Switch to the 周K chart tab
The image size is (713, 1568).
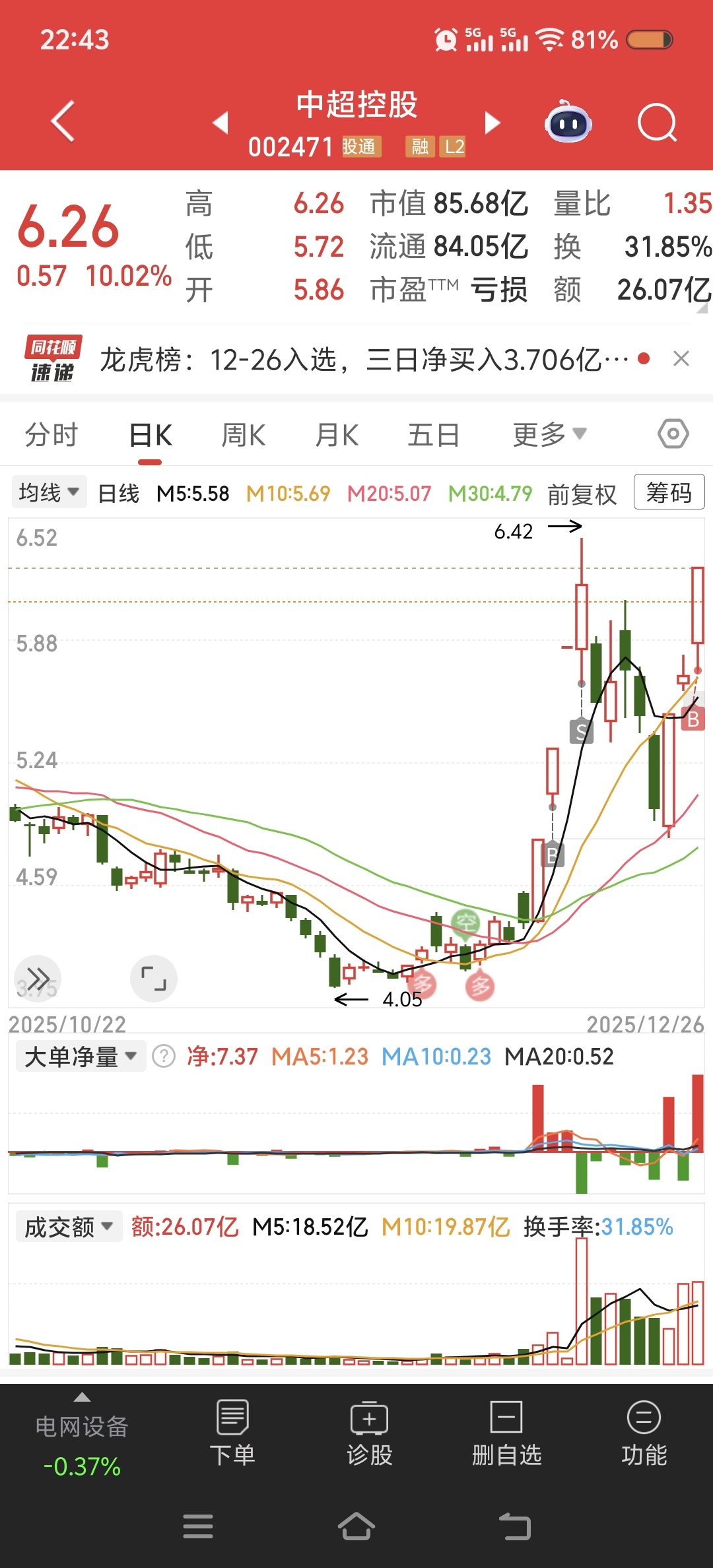pyautogui.click(x=243, y=435)
